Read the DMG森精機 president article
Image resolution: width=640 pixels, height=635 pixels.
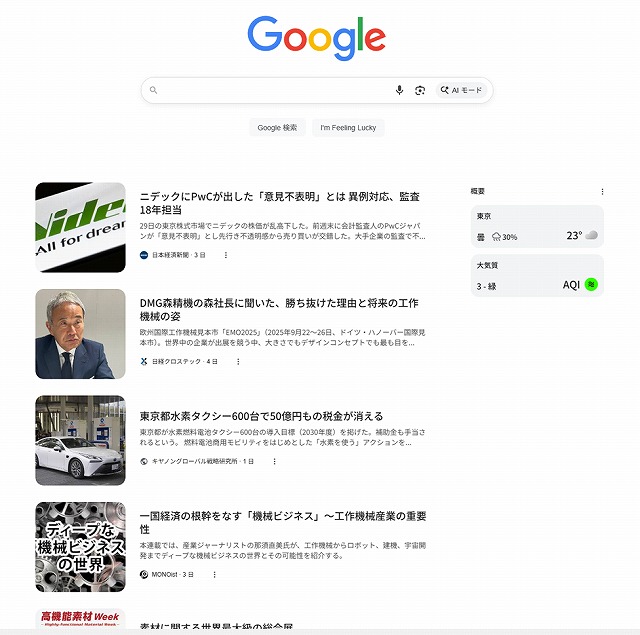pos(279,309)
